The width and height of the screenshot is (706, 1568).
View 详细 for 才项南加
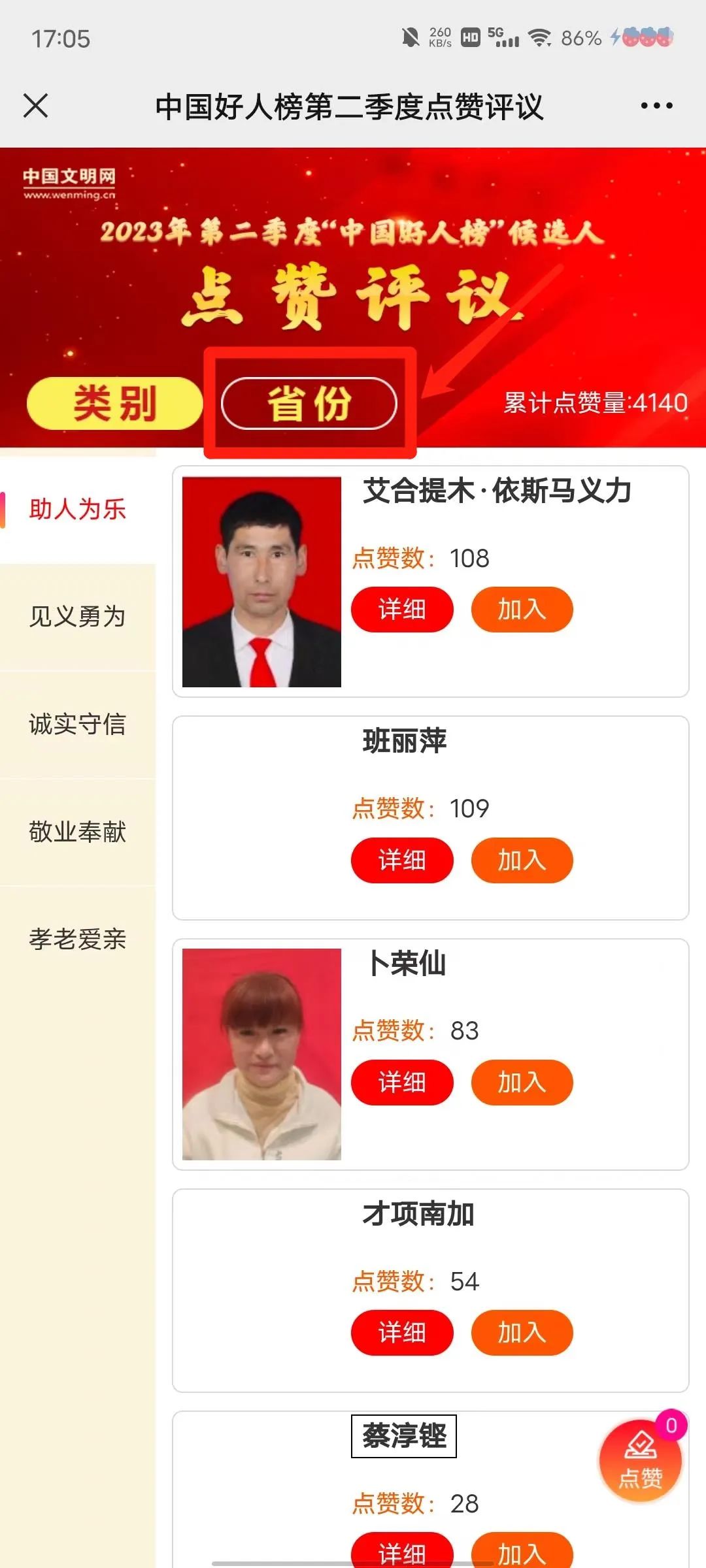(402, 1333)
